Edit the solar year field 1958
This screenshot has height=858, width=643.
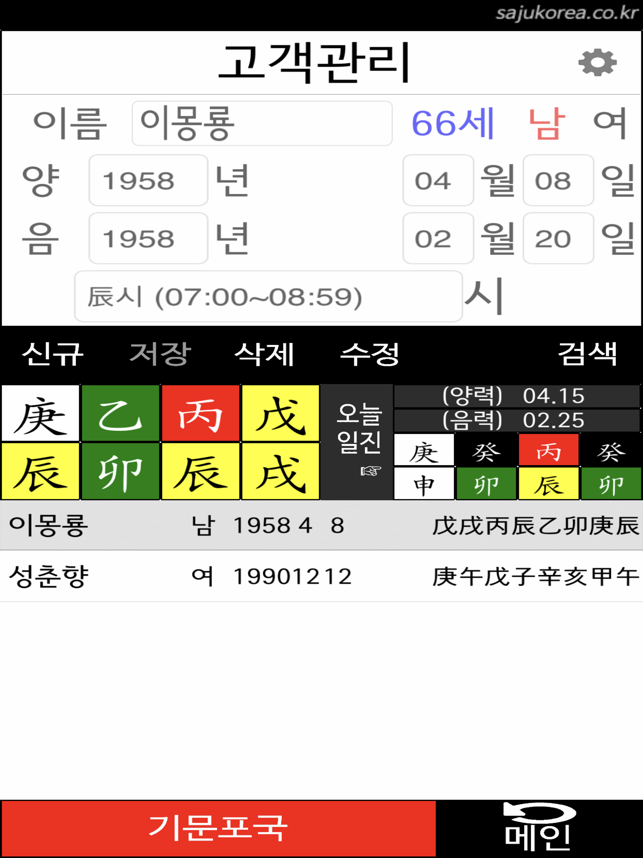[x=148, y=181]
